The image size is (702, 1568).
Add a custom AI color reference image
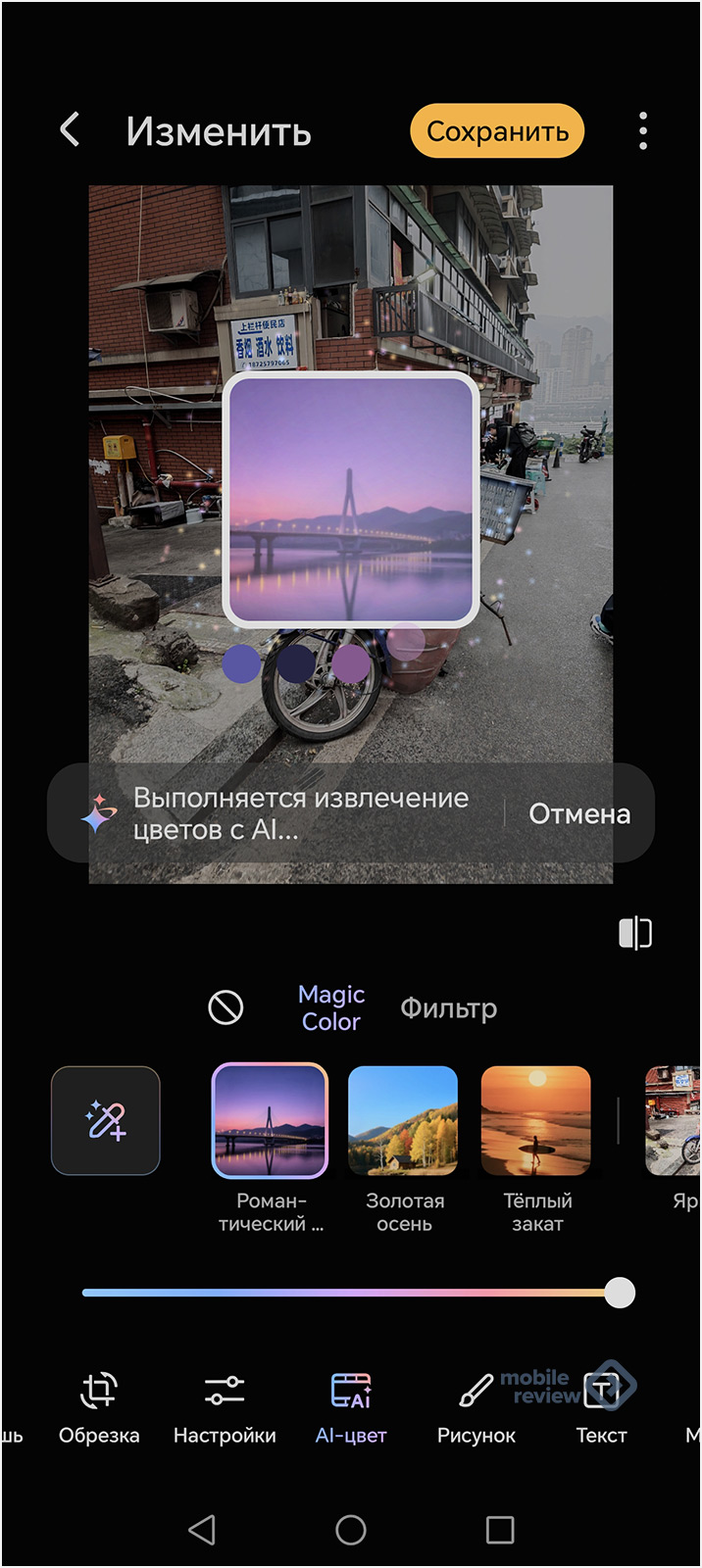(106, 1120)
